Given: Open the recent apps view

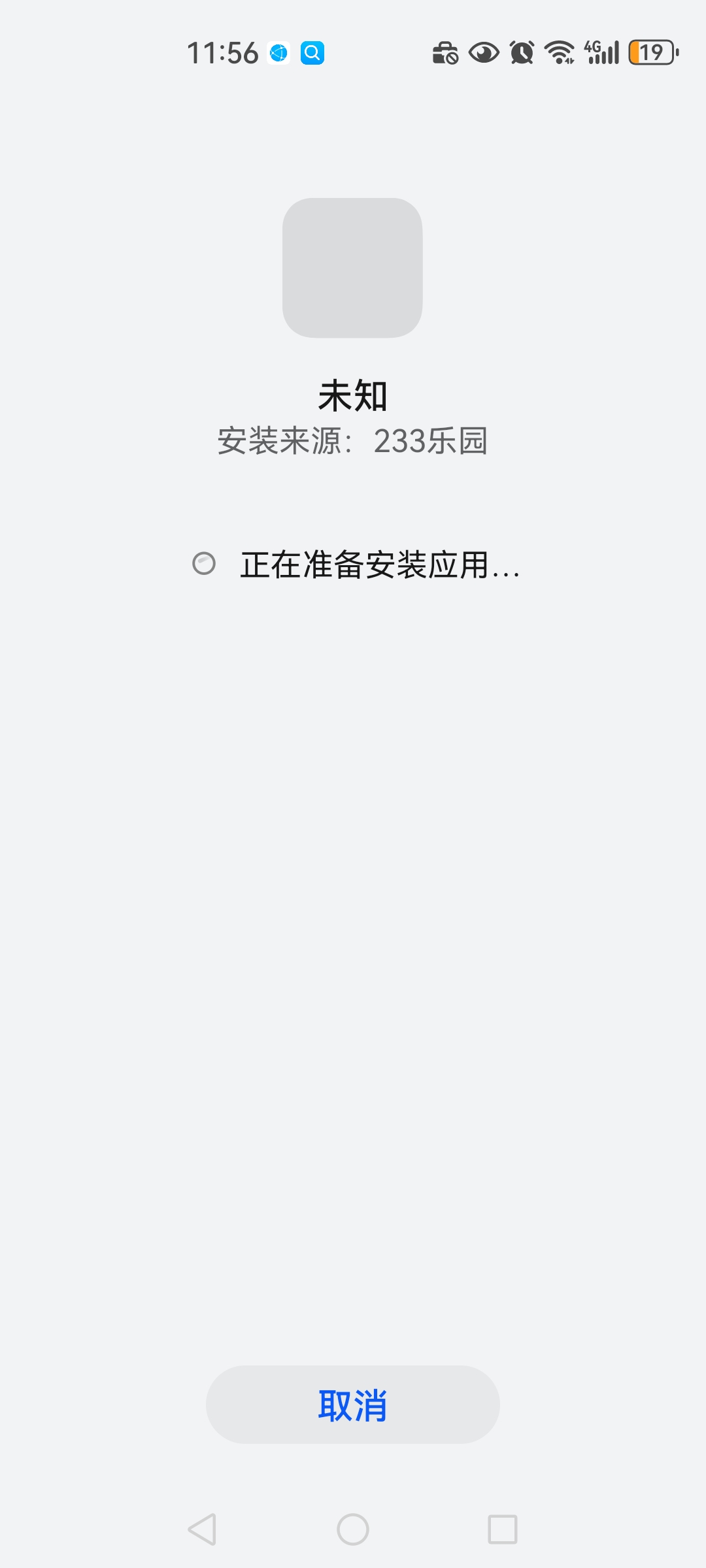Looking at the screenshot, I should coord(503,1529).
